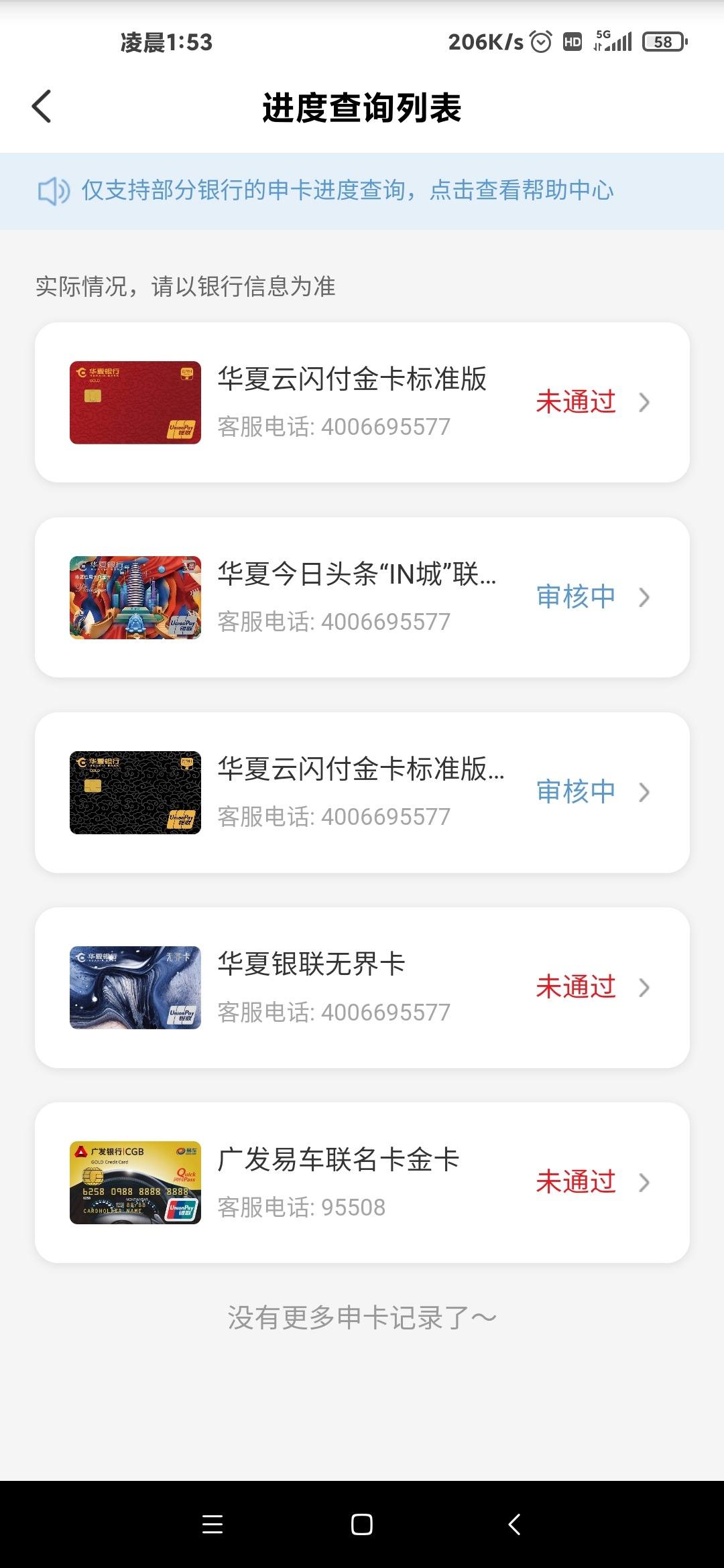Screen dimensions: 724x1568
Task: Open the black 华夏云闪付金卡标准版 application under review
Action: coord(362,792)
